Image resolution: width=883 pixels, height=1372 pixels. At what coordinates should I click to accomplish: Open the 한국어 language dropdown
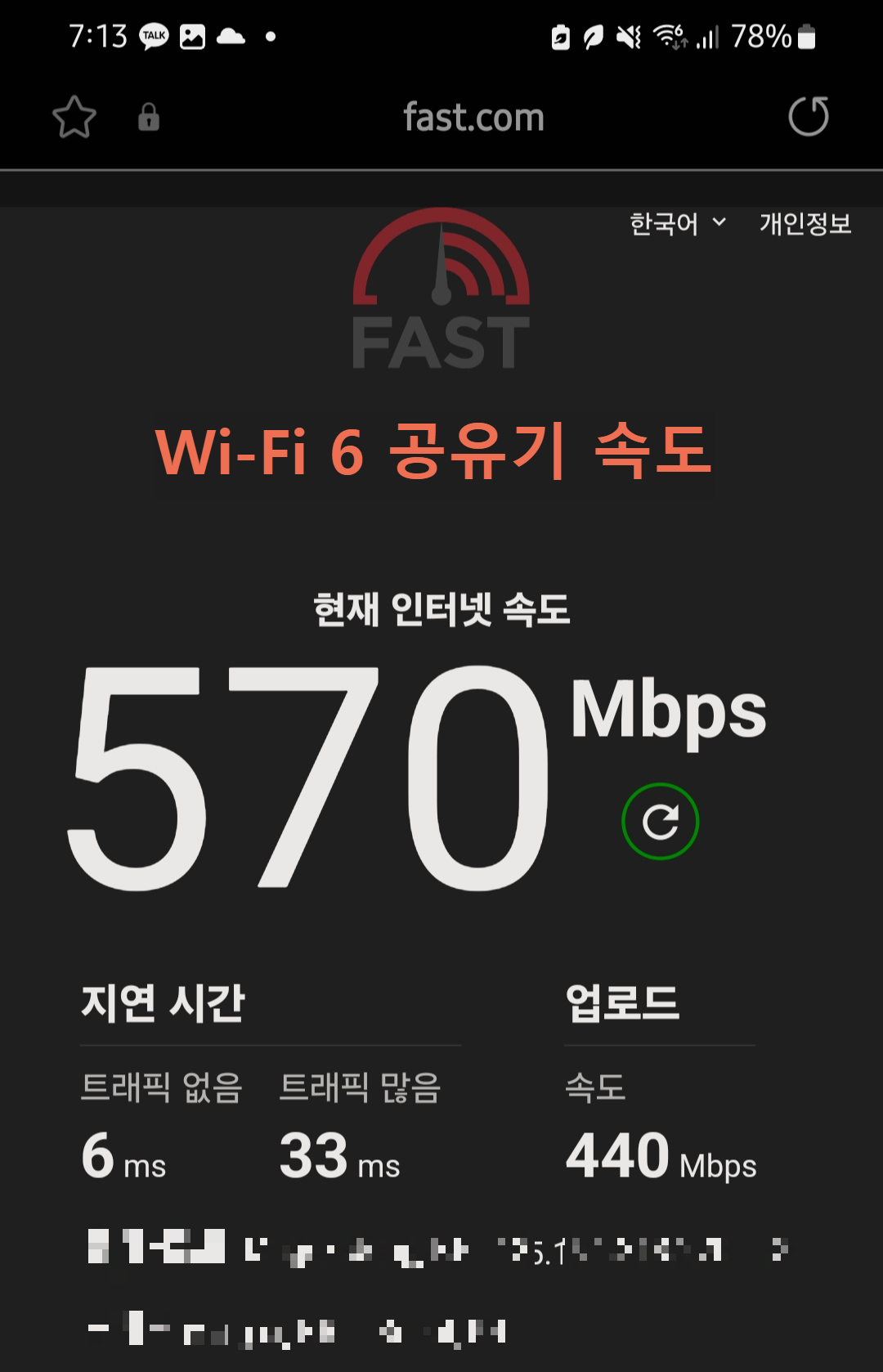665,223
